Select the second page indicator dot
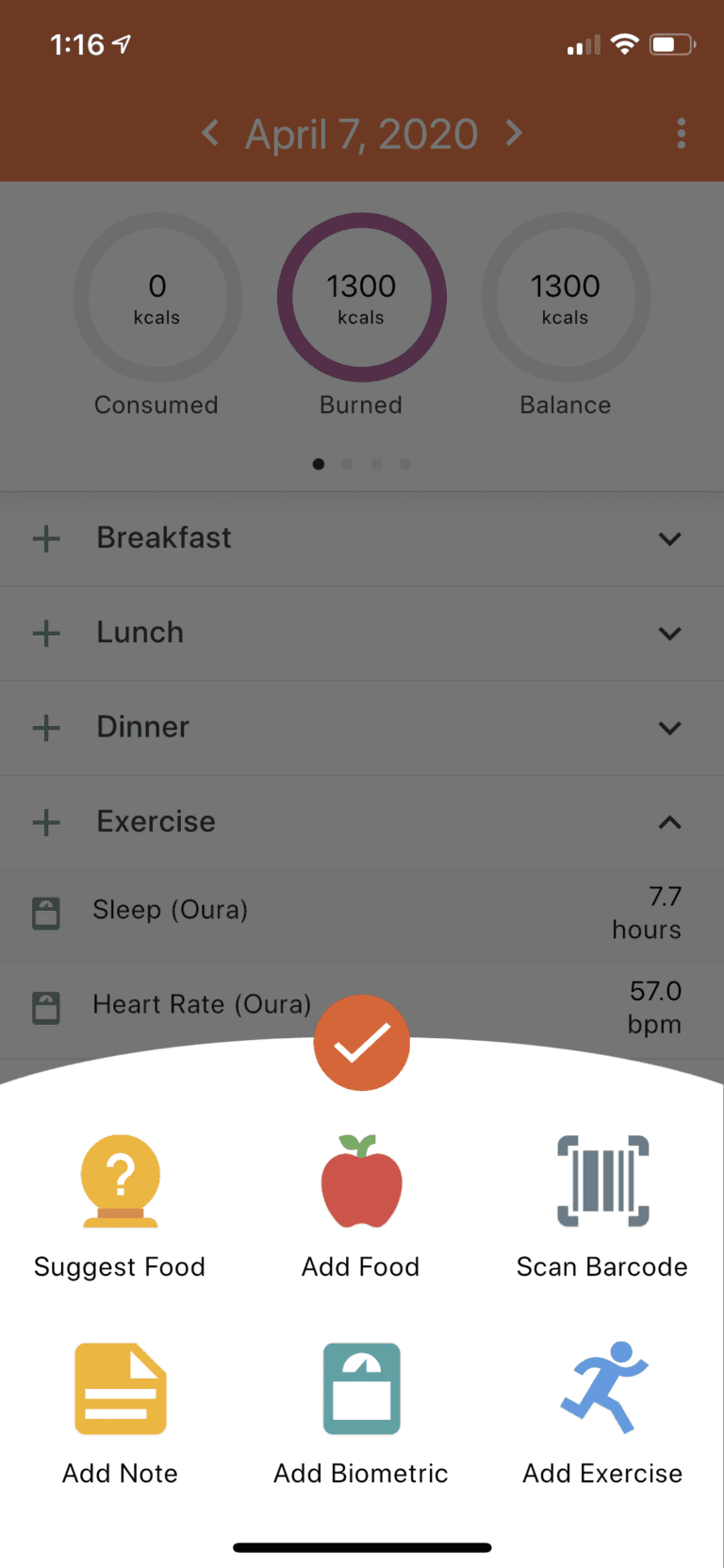Image resolution: width=724 pixels, height=1568 pixels. pos(347,464)
